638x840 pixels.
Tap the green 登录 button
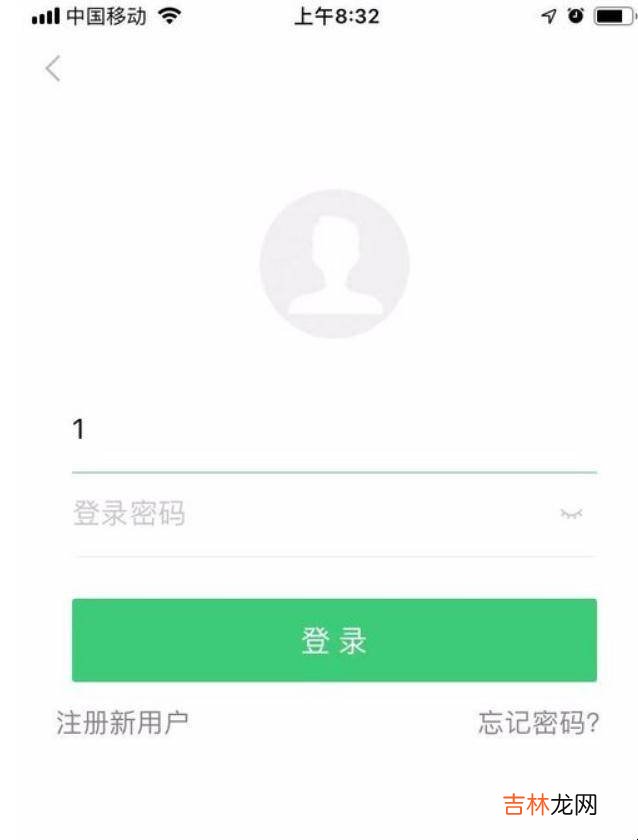pyautogui.click(x=334, y=640)
